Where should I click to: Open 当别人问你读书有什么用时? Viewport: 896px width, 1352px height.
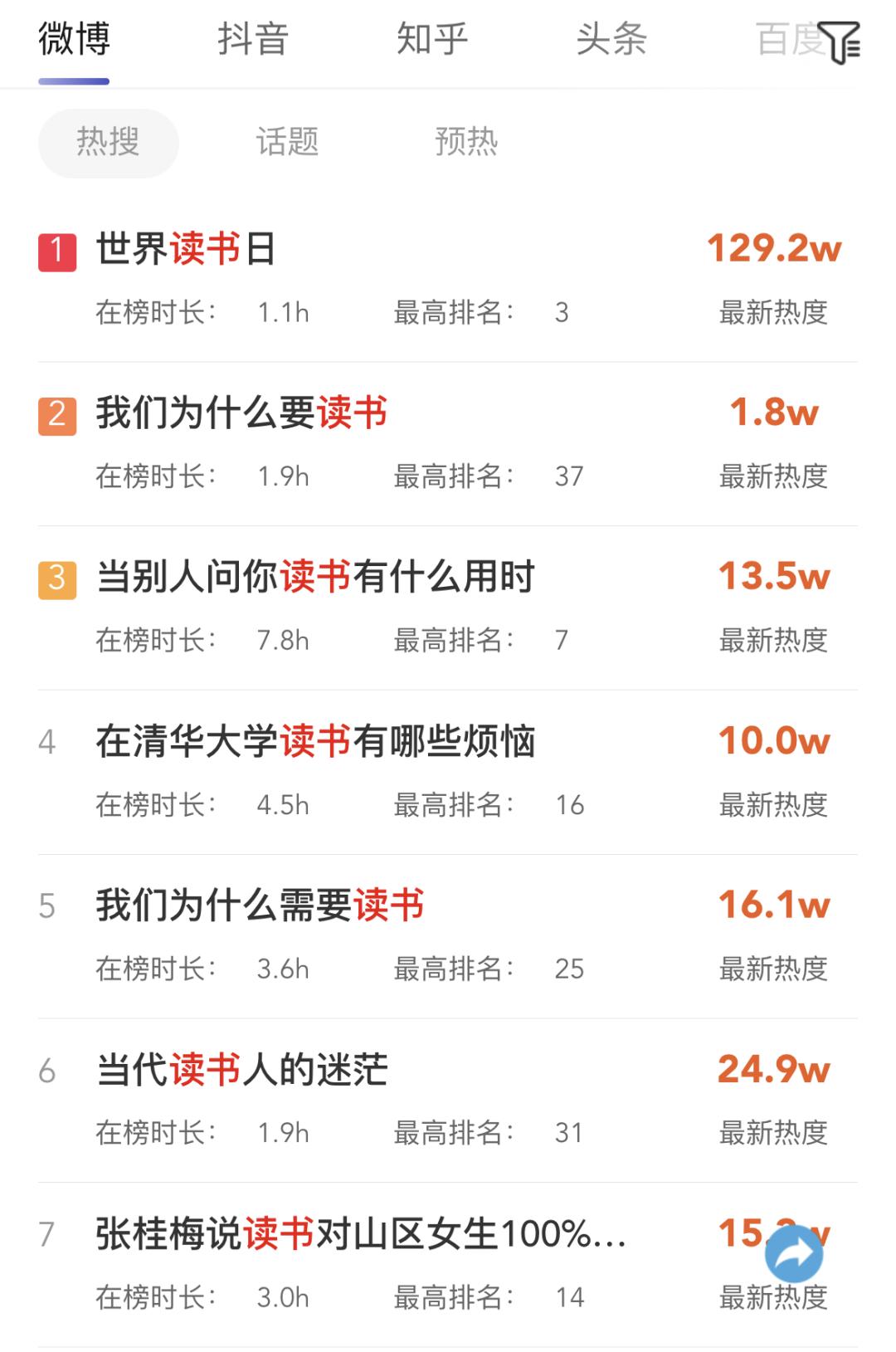315,577
